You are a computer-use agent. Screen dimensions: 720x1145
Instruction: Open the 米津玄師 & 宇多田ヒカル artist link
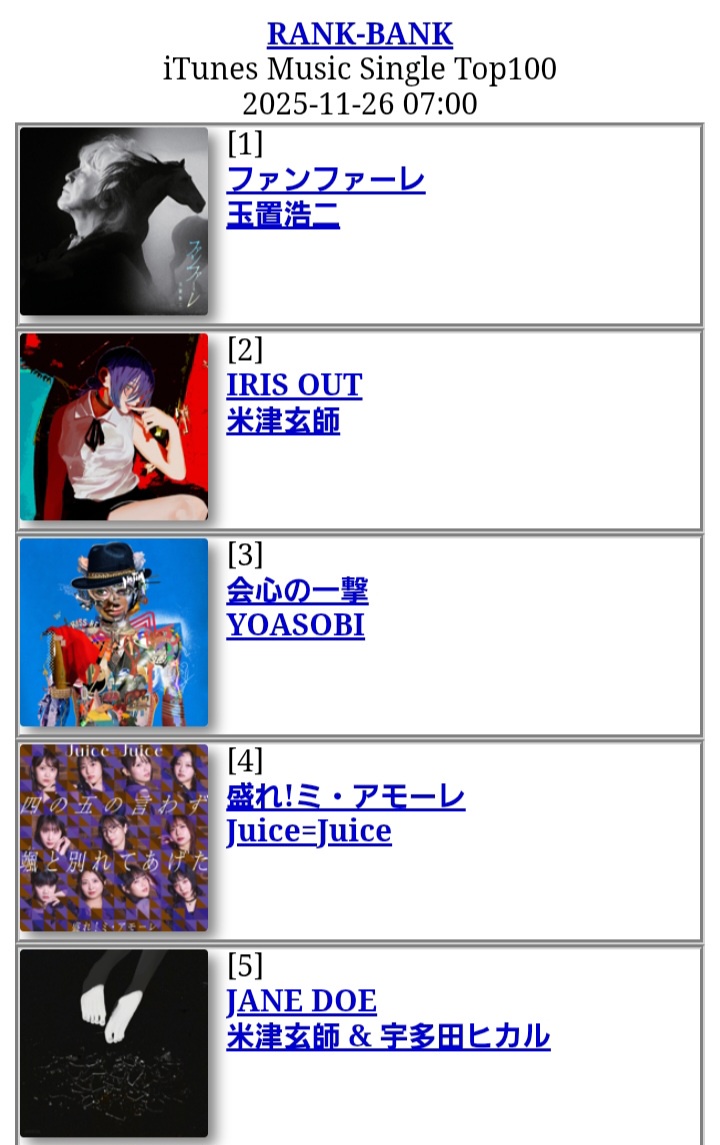coord(388,1036)
